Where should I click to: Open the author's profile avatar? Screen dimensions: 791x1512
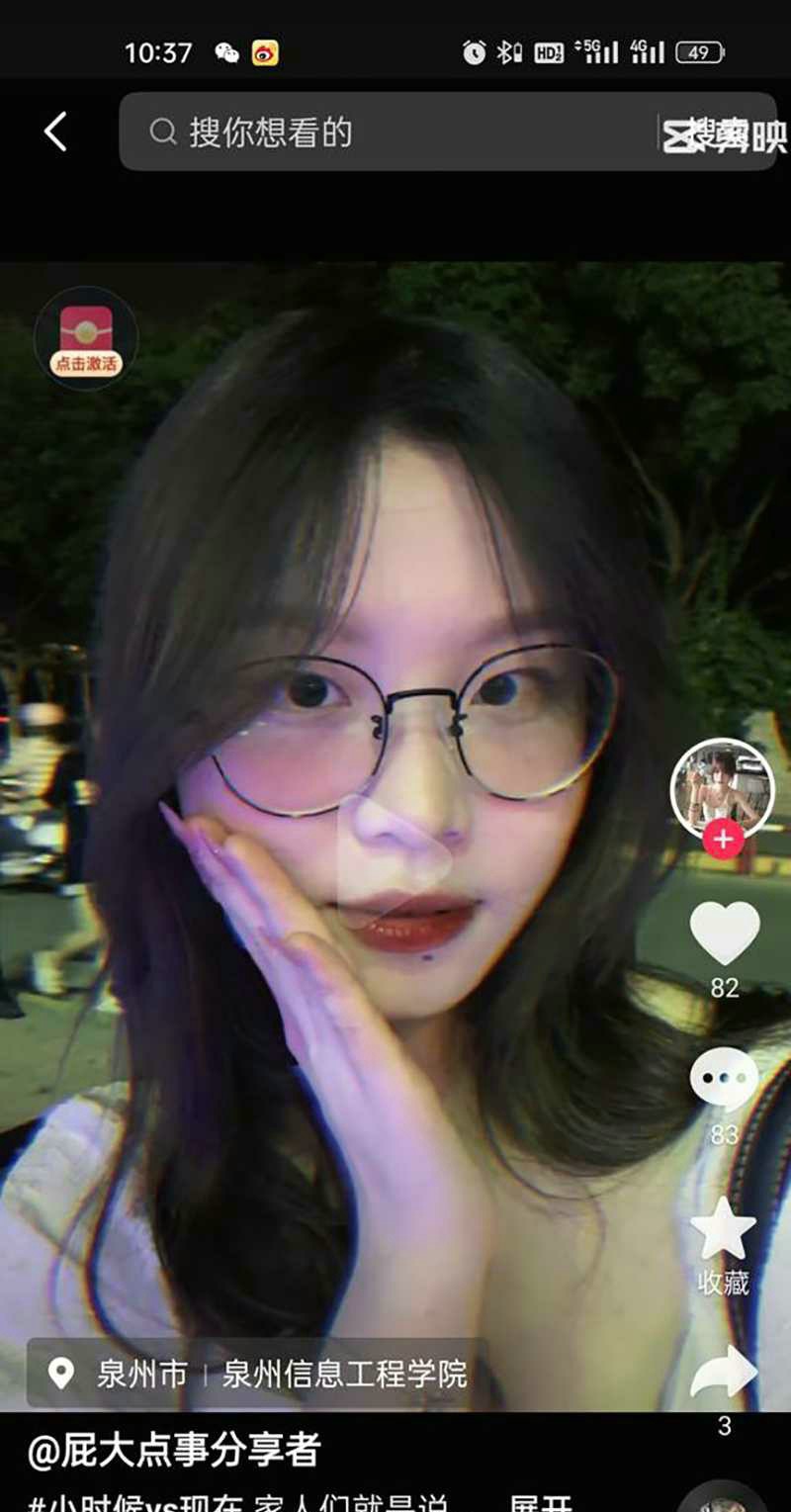click(x=722, y=788)
